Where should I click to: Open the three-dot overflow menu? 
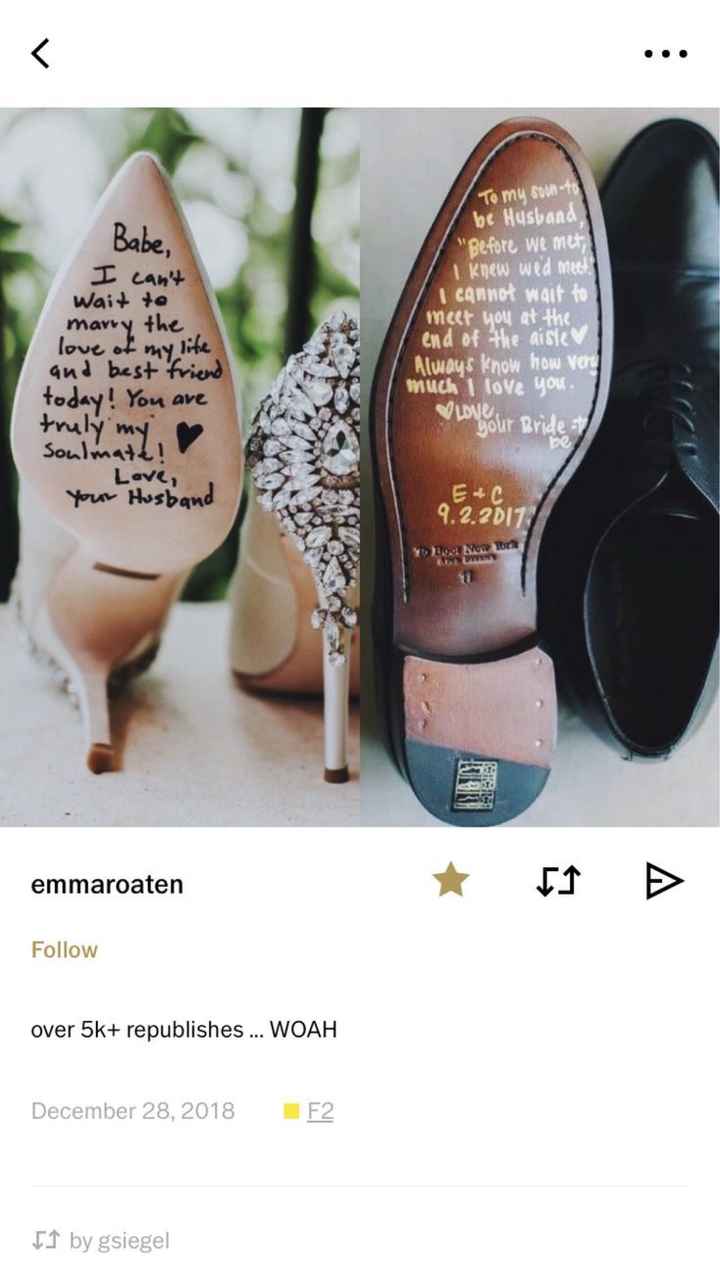tap(663, 54)
